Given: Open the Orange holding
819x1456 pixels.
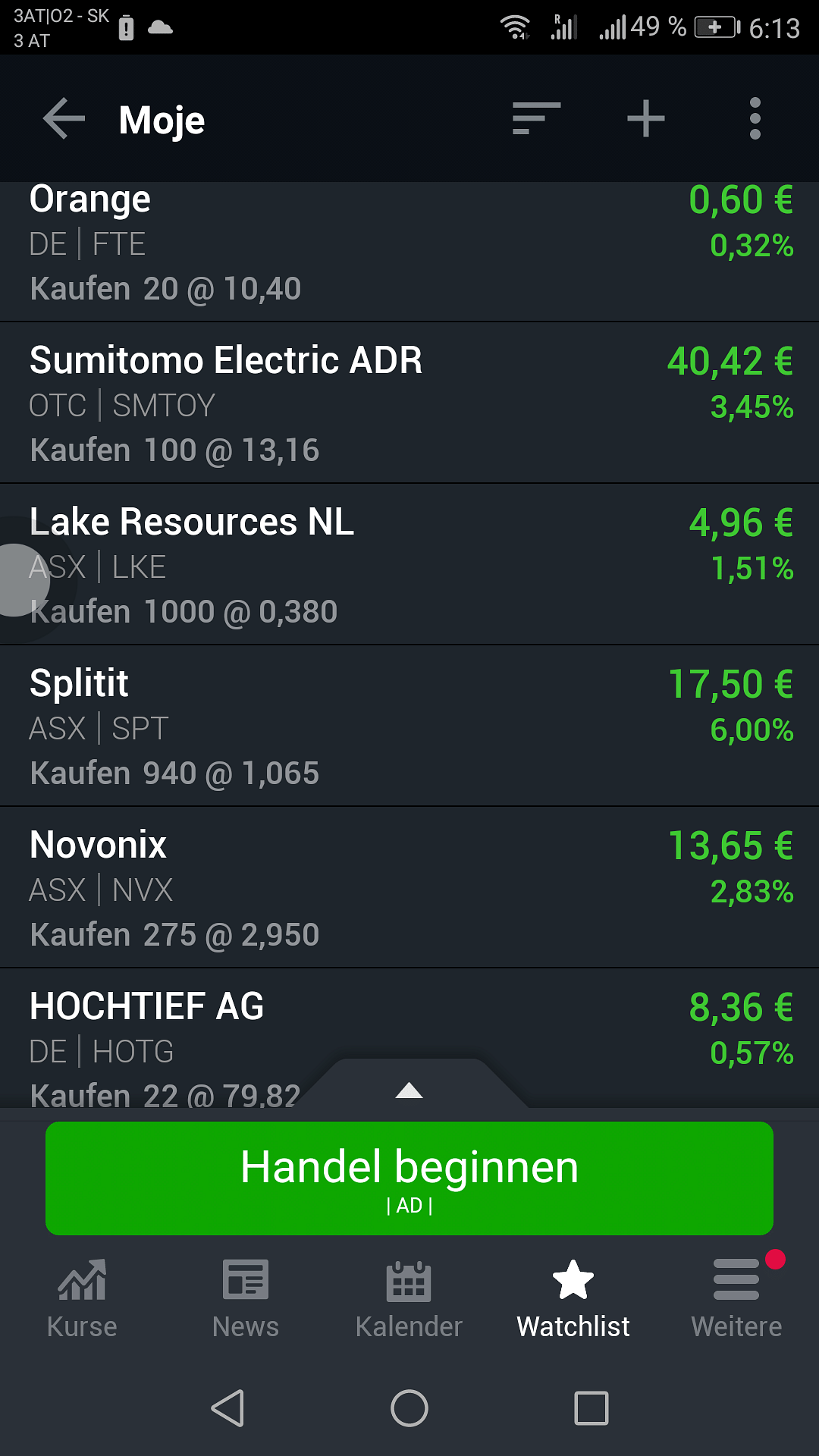Looking at the screenshot, I should point(409,252).
